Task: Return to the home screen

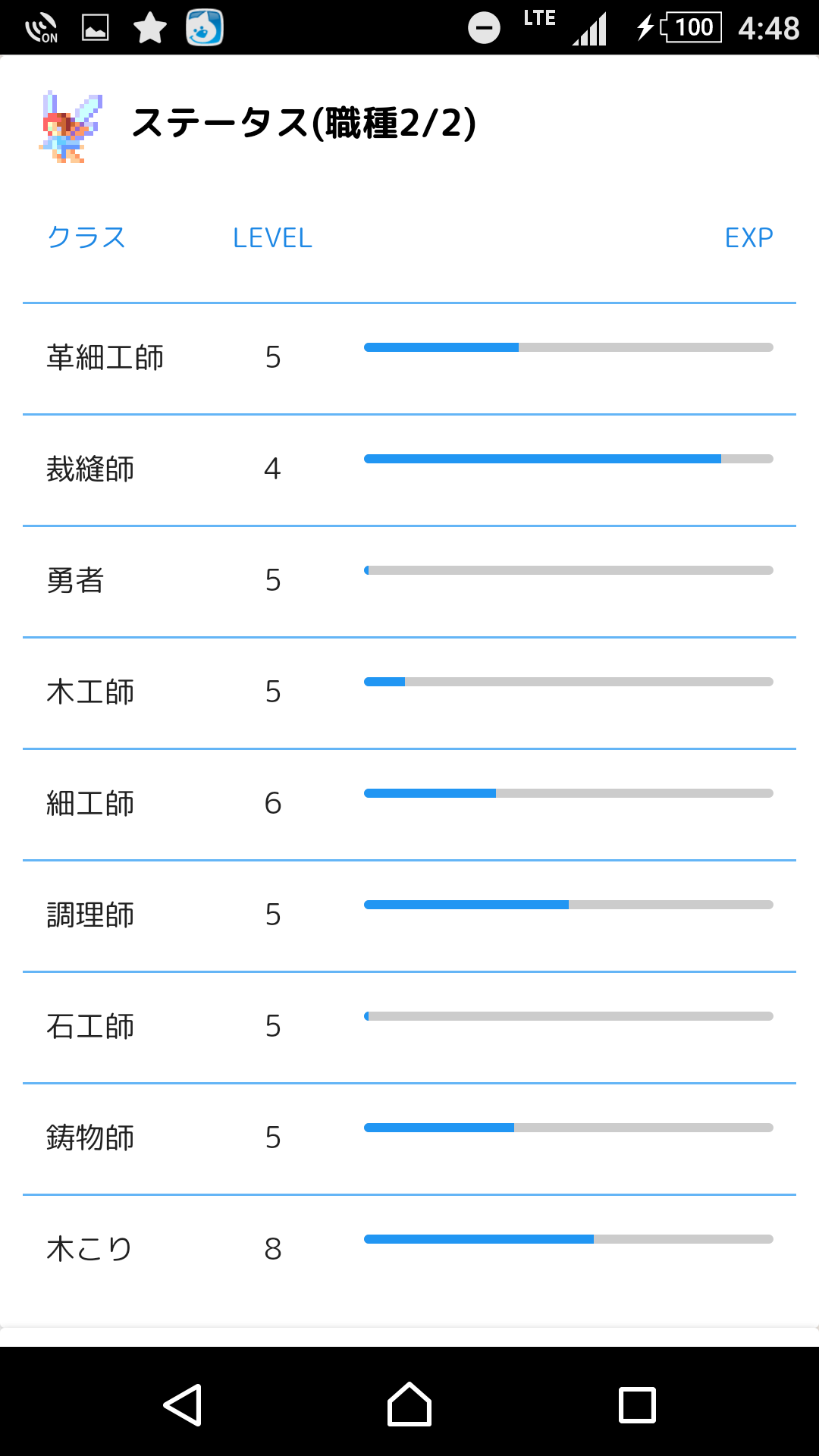Action: [409, 1404]
